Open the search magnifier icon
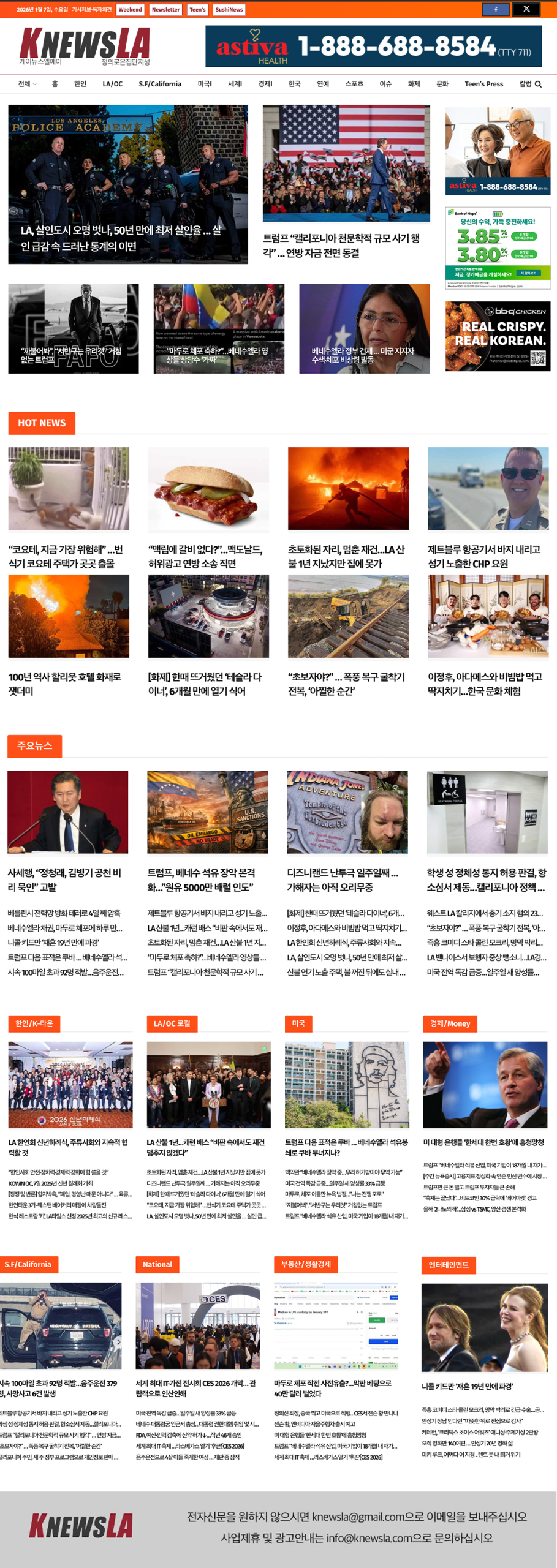Screen dimensions: 557x1568 pos(538,85)
